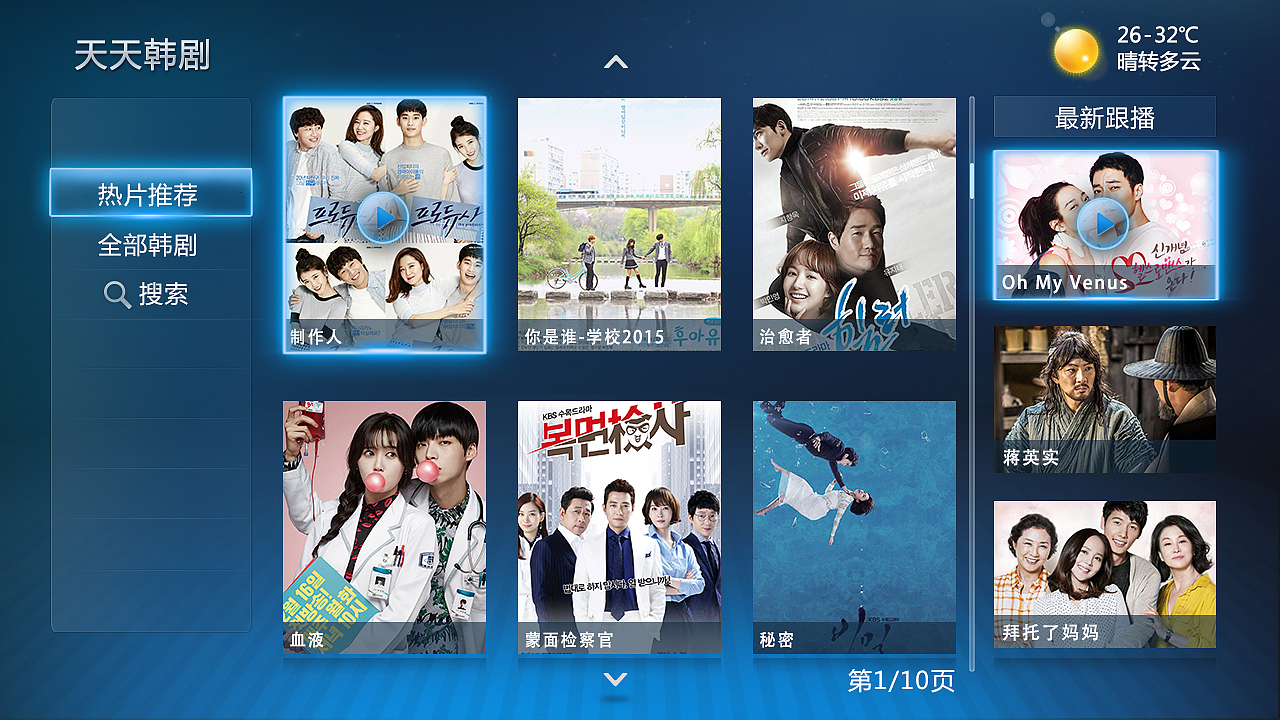
Task: Select the 热片推荐 menu item
Action: point(150,194)
